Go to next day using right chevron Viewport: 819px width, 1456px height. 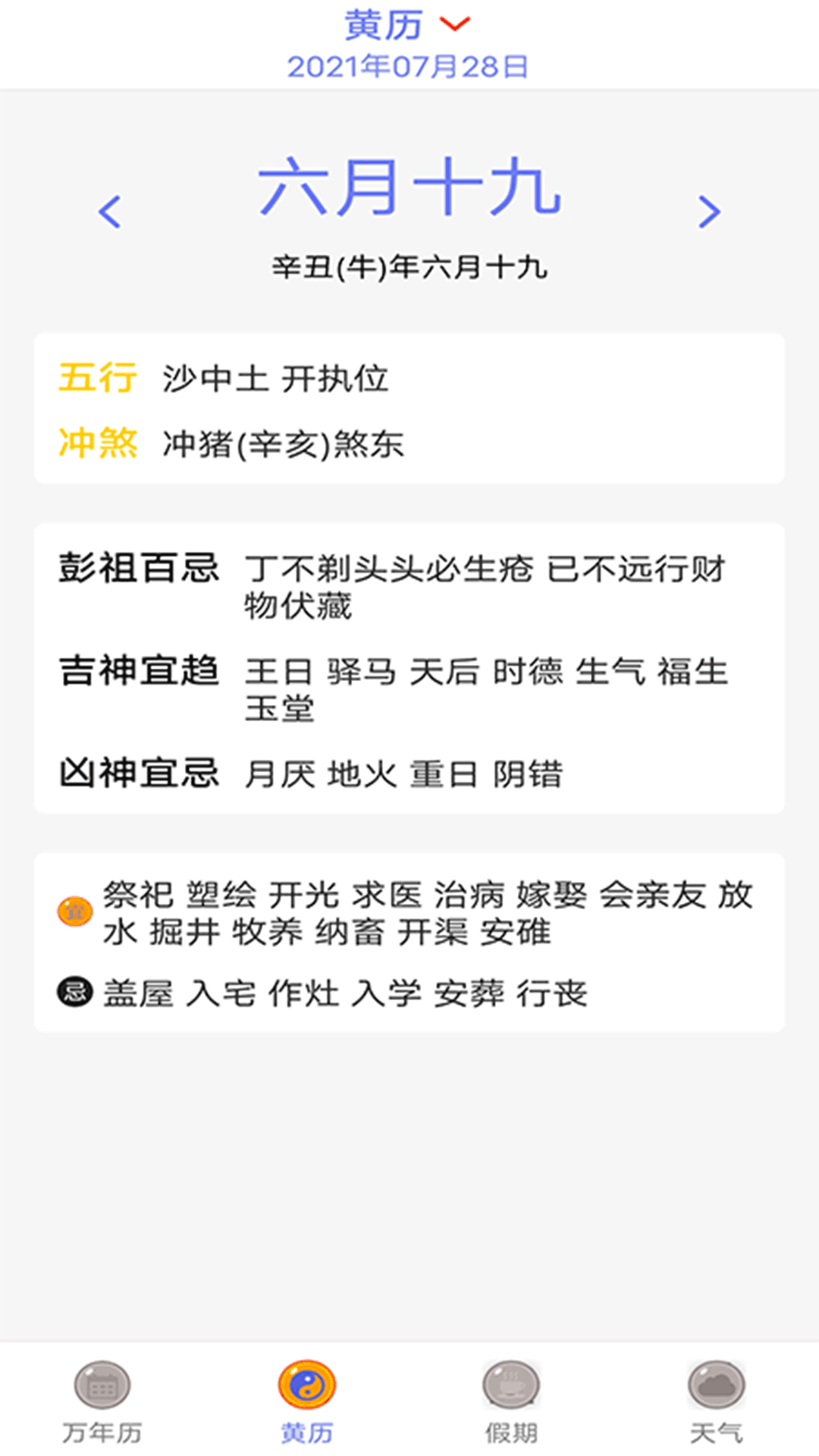point(708,213)
